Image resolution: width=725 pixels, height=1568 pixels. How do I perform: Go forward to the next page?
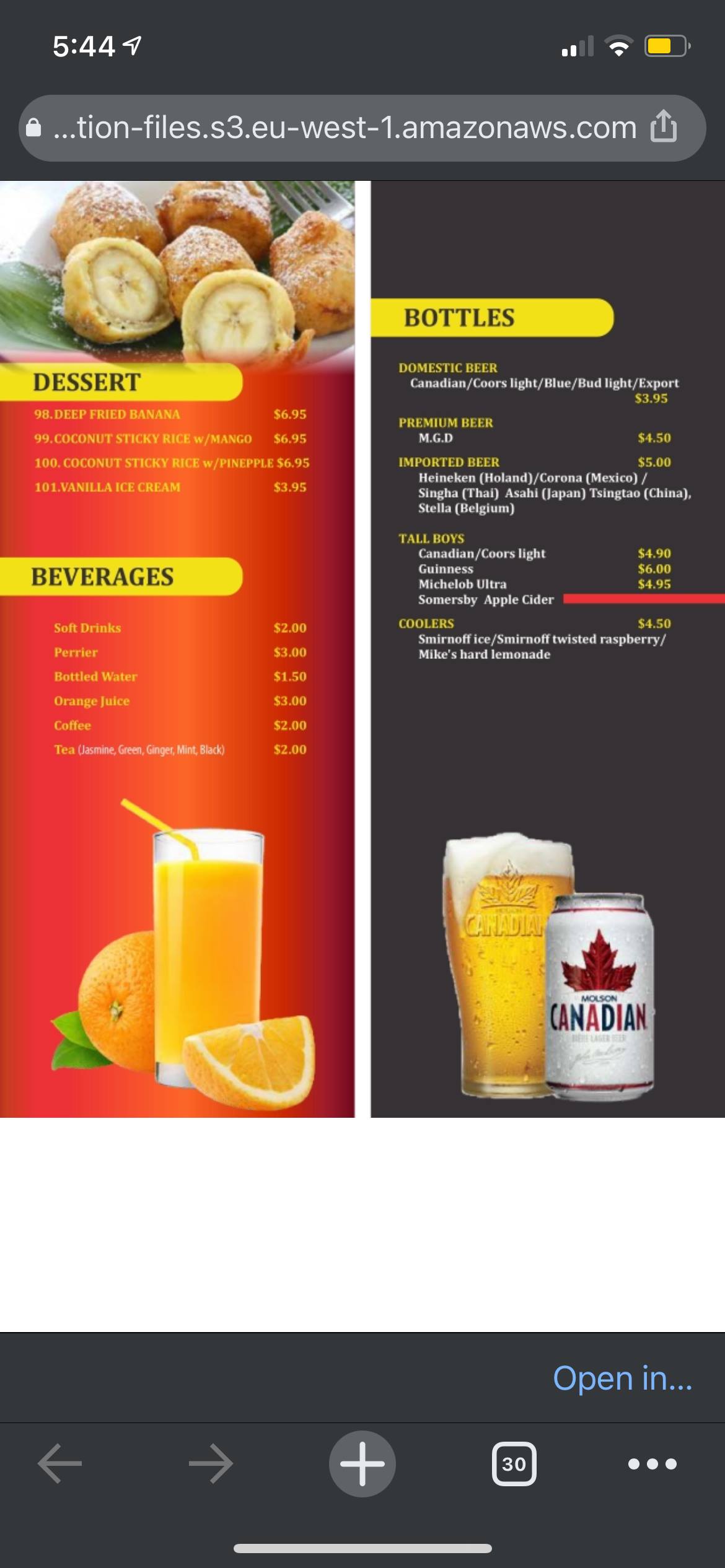tap(211, 1463)
